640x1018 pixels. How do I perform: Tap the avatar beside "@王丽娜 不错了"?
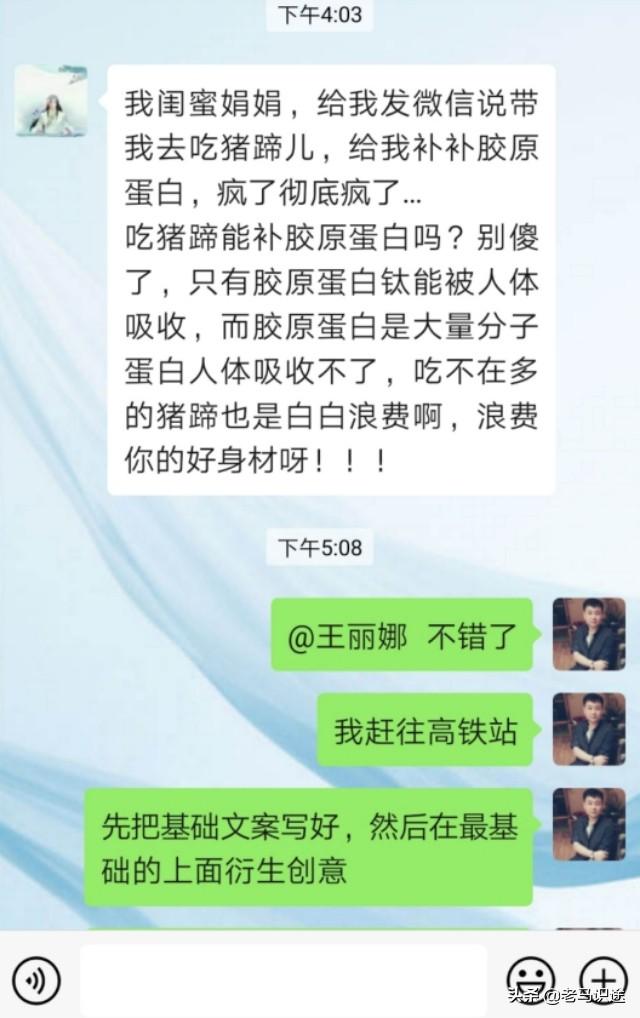(589, 634)
